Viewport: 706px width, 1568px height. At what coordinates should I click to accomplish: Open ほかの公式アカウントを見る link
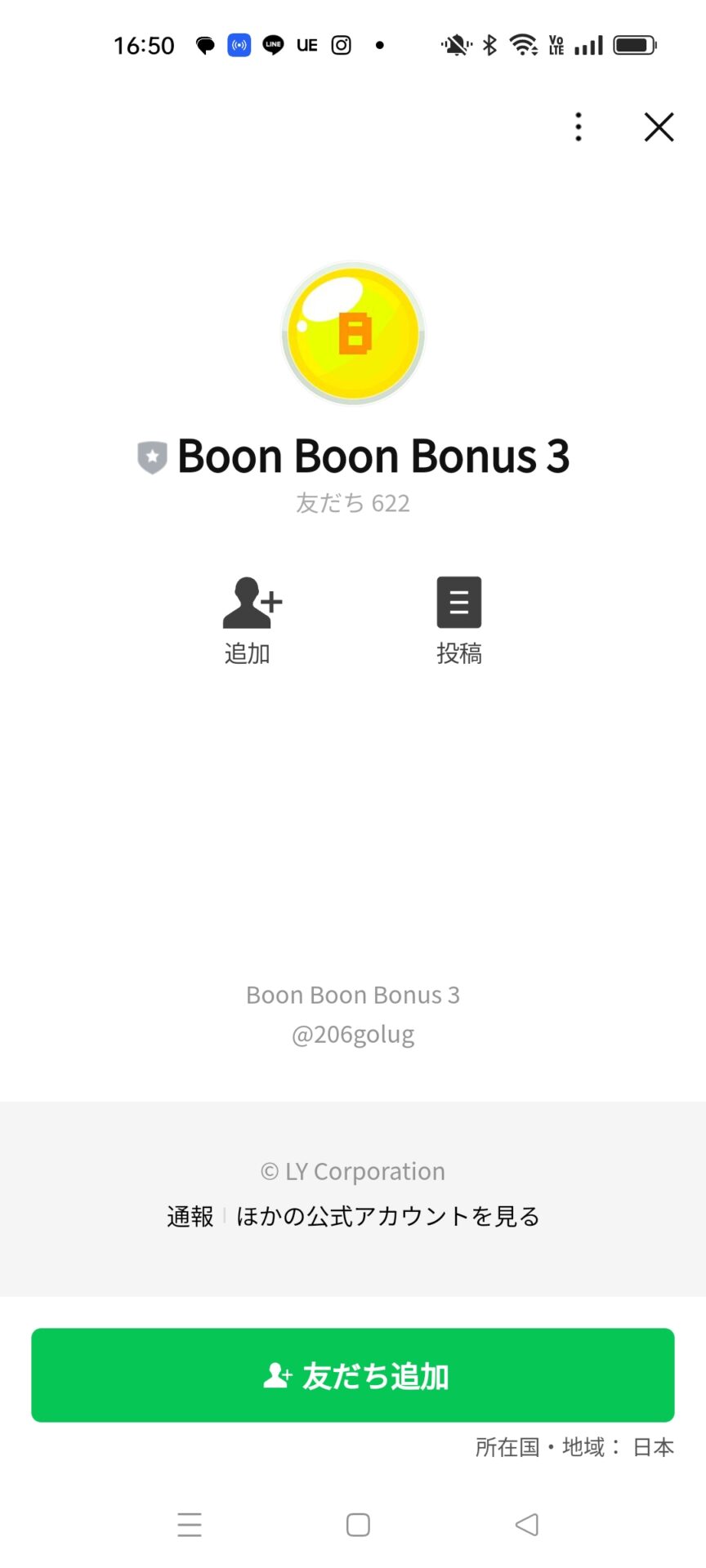[387, 1217]
